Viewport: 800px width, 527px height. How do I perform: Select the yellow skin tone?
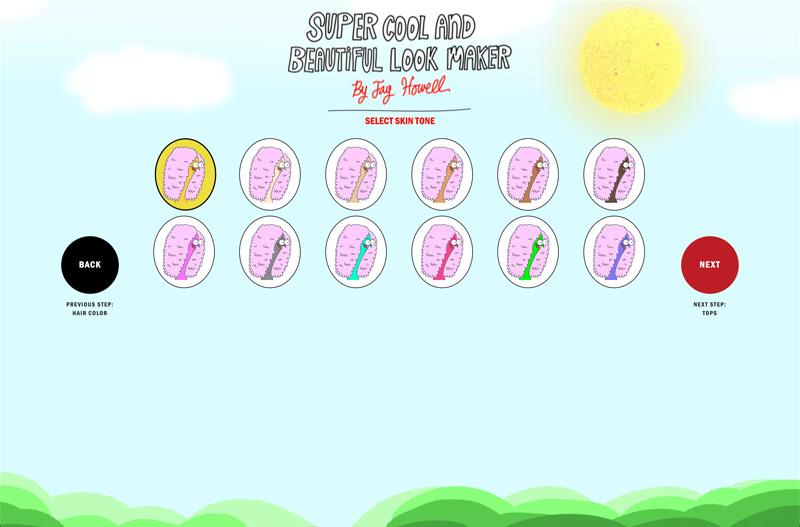tap(185, 174)
